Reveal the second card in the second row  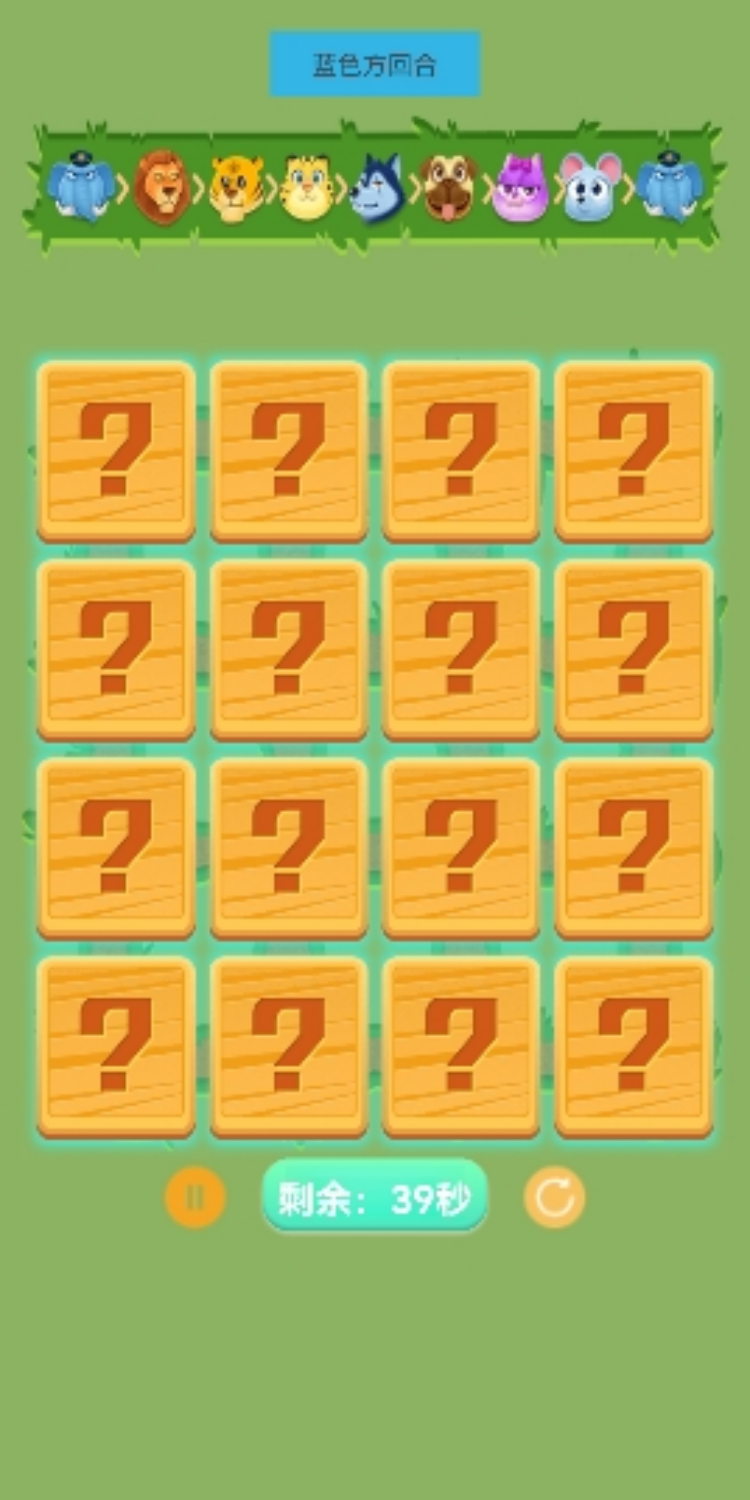[x=289, y=648]
